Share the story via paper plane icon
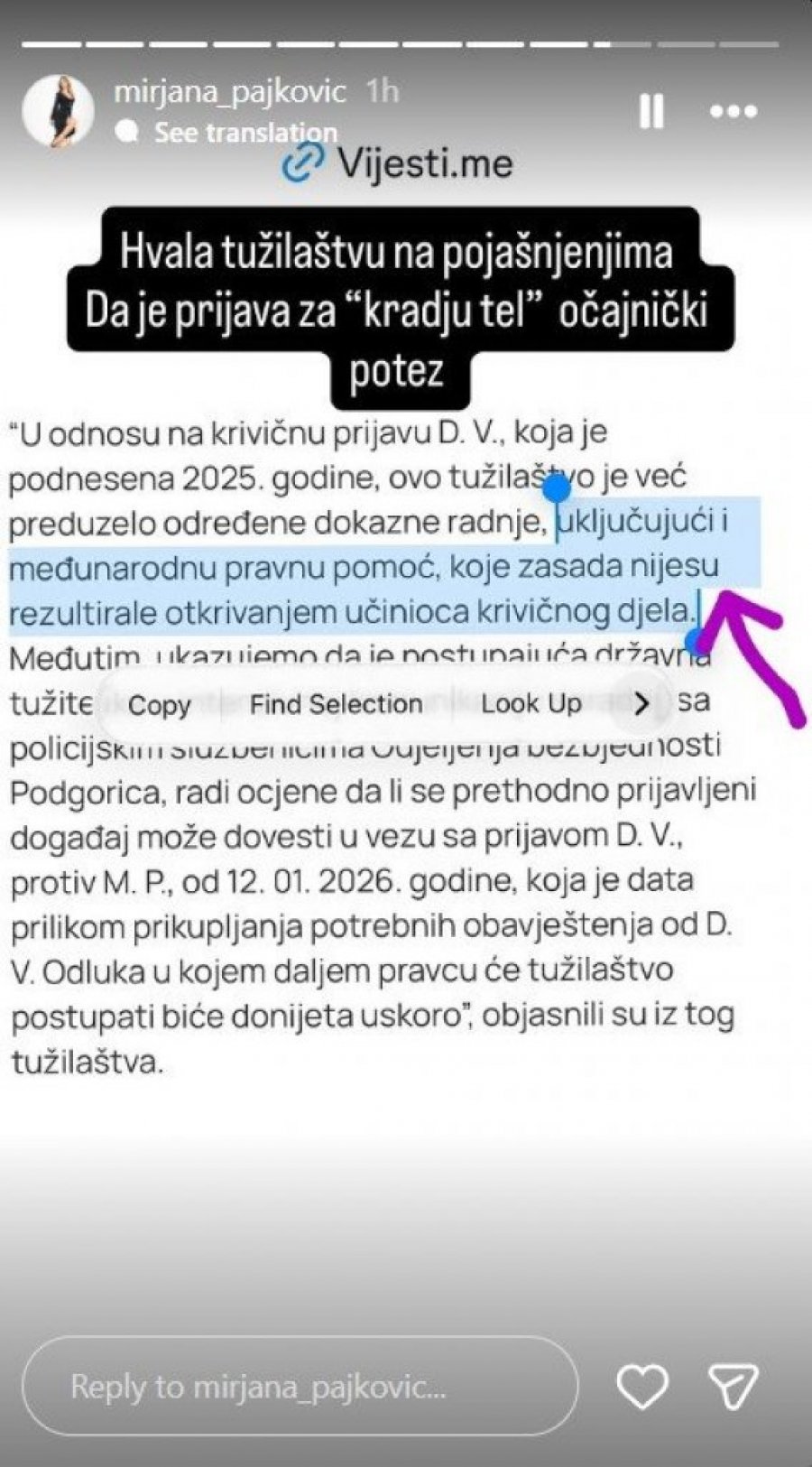 (x=732, y=1386)
